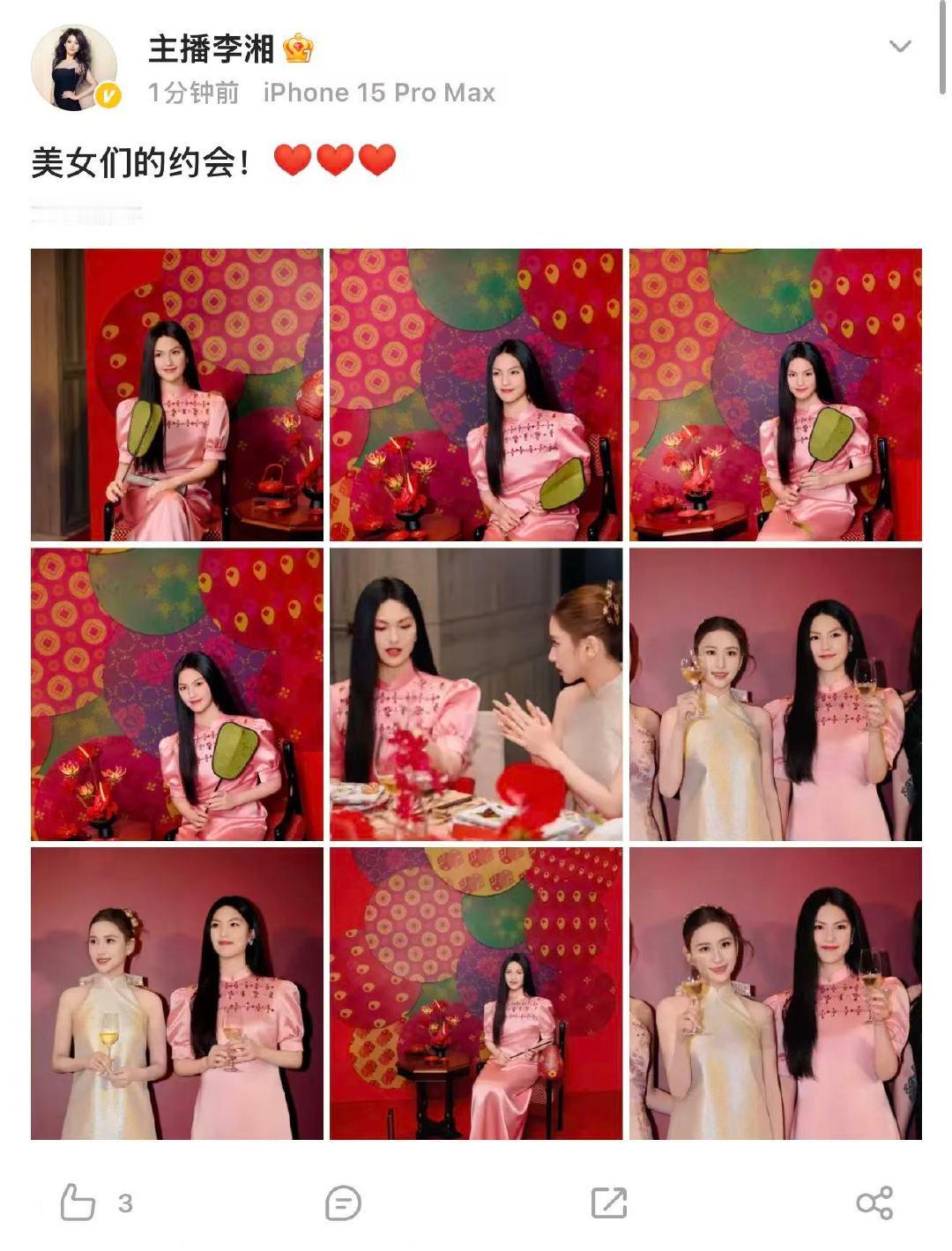Screen dimensions: 952x1251
Task: Click the iPhone 15 Pro Max source link
Action: [x=378, y=92]
